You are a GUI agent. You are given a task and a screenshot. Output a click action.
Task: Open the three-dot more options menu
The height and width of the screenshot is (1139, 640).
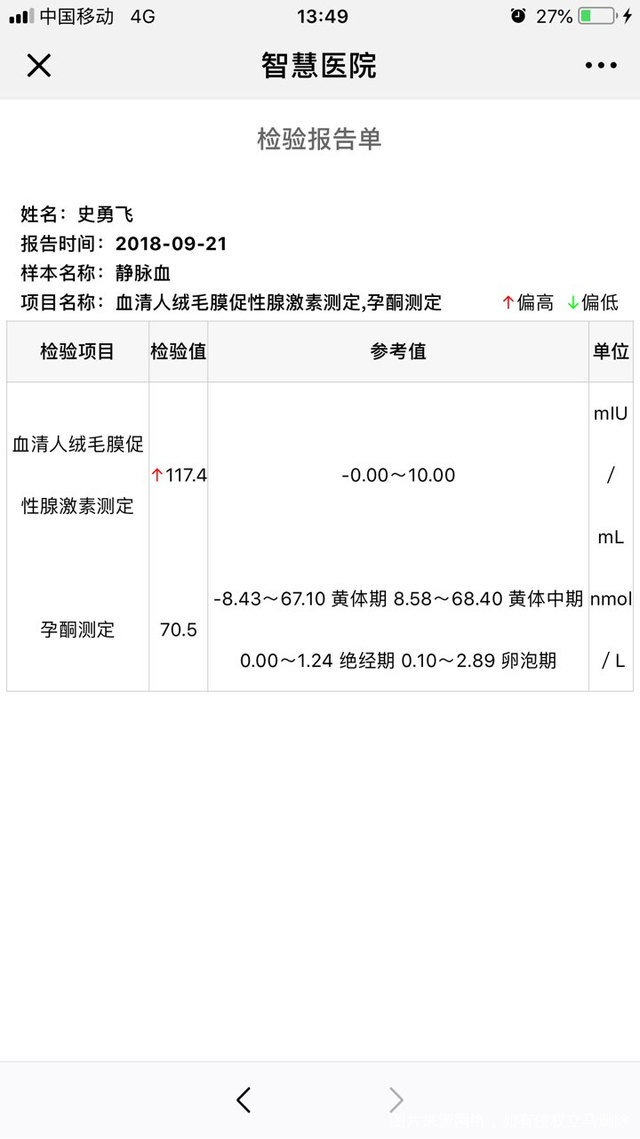click(x=600, y=66)
